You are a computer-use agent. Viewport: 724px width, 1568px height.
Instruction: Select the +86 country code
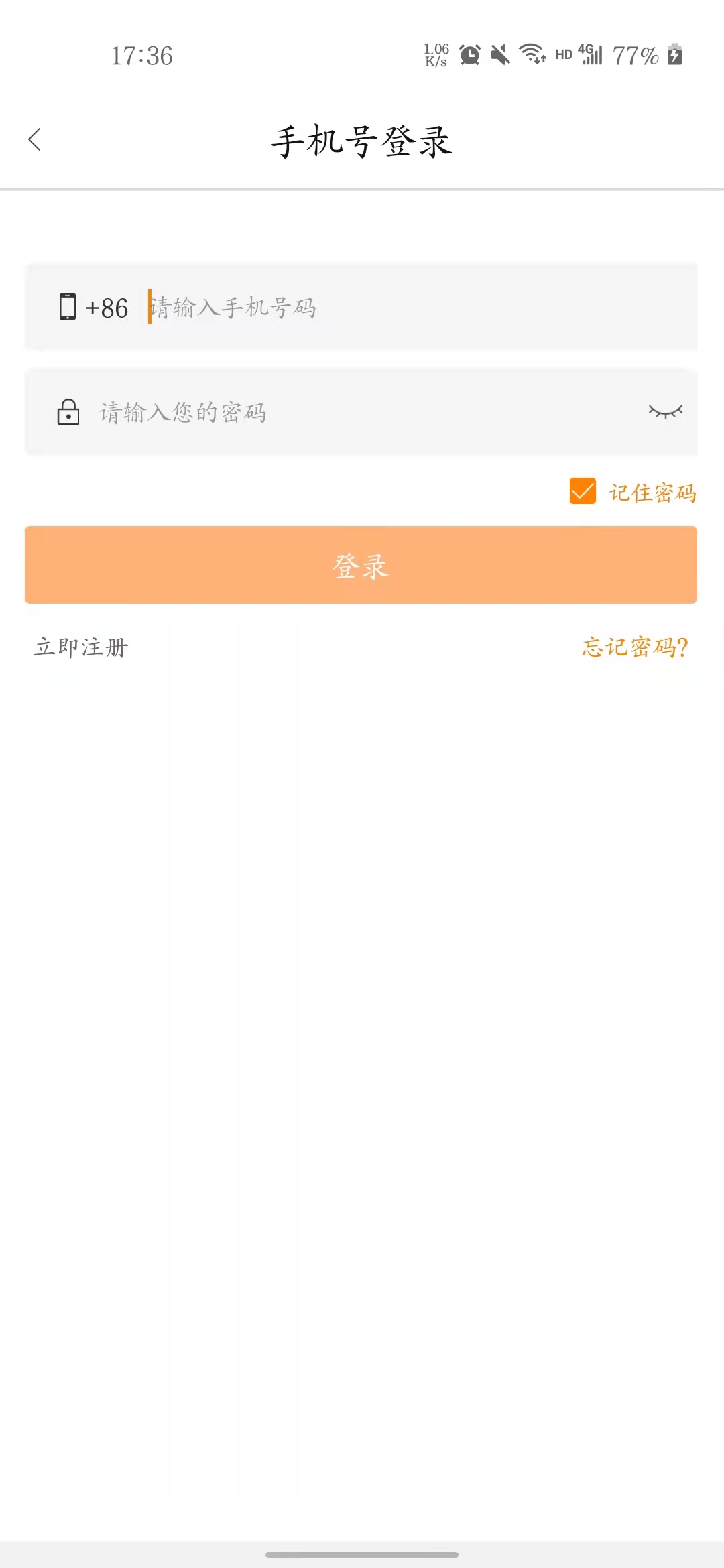107,308
